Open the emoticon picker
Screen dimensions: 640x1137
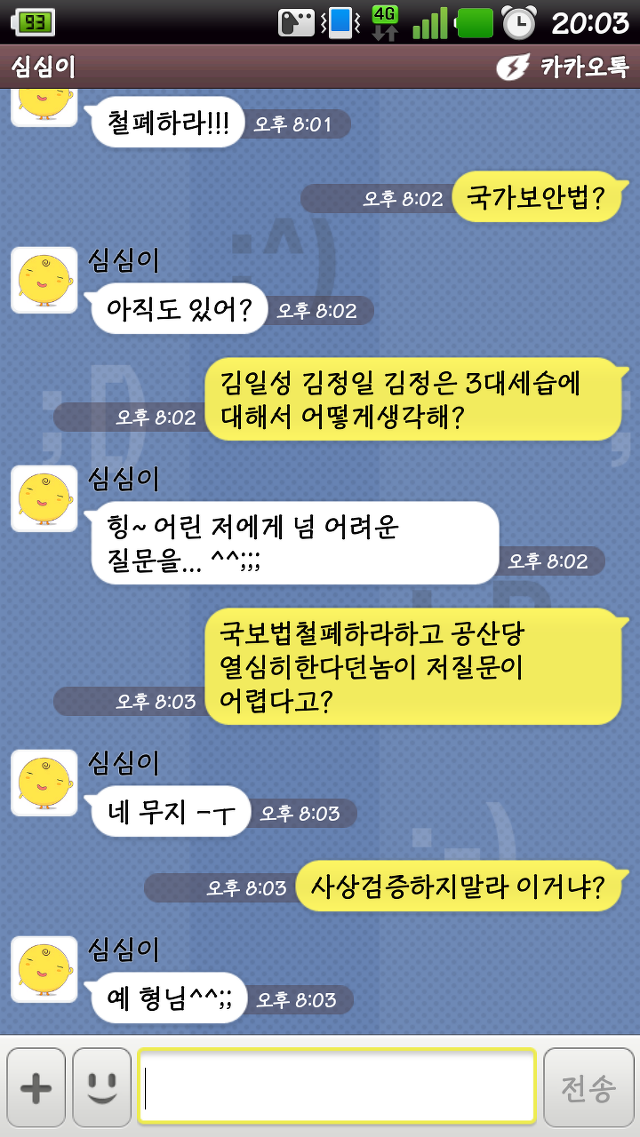[101, 1088]
